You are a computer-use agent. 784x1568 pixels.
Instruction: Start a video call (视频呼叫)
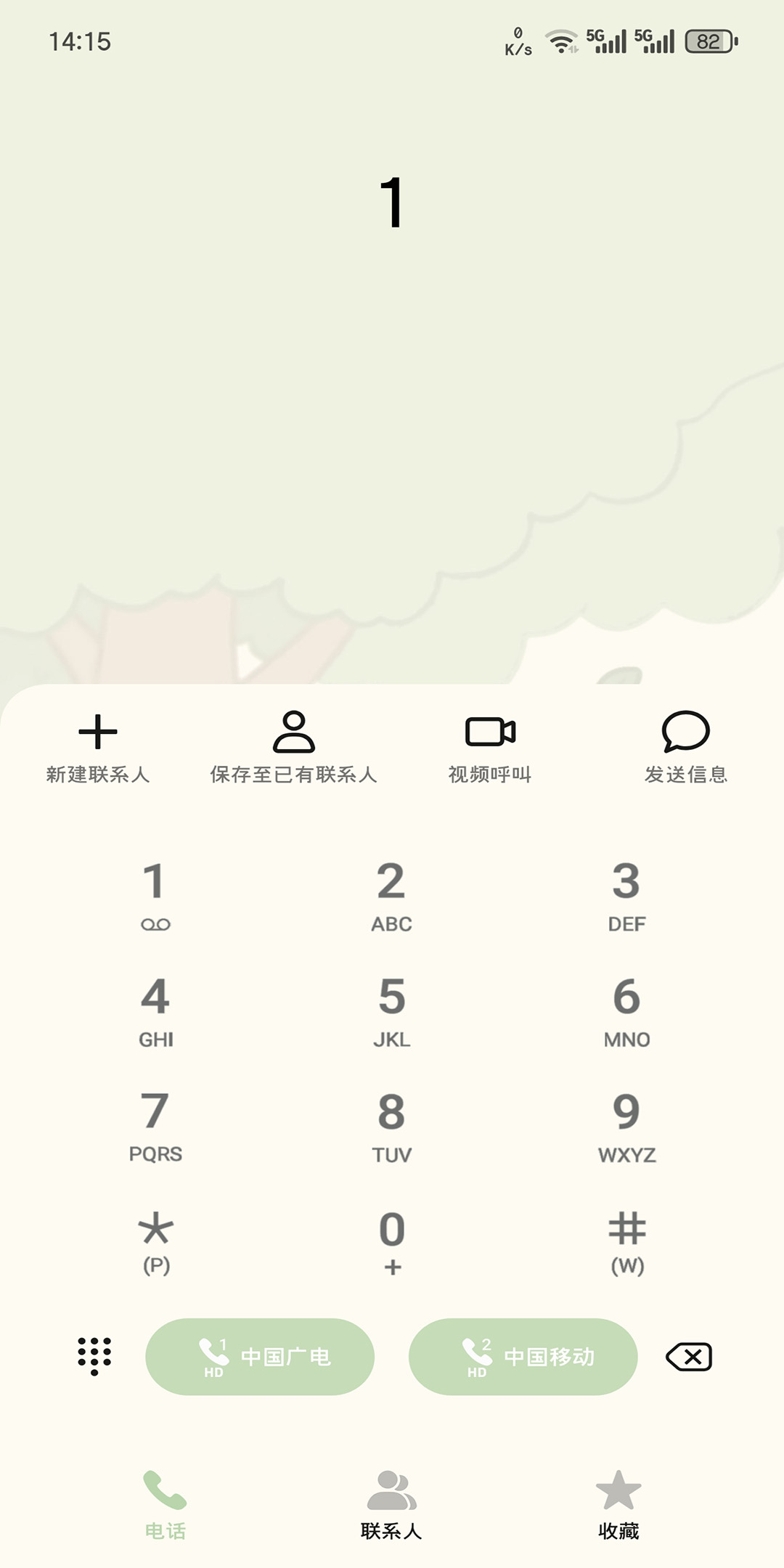coord(490,748)
